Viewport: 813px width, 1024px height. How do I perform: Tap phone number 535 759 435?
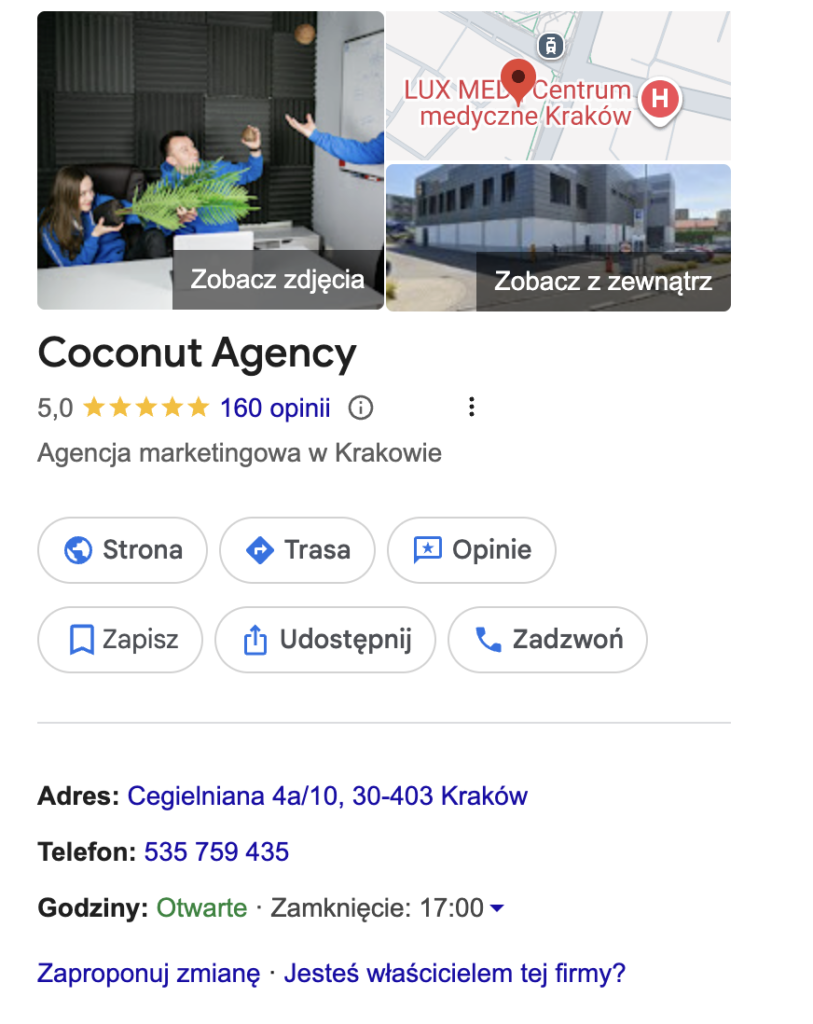[216, 852]
